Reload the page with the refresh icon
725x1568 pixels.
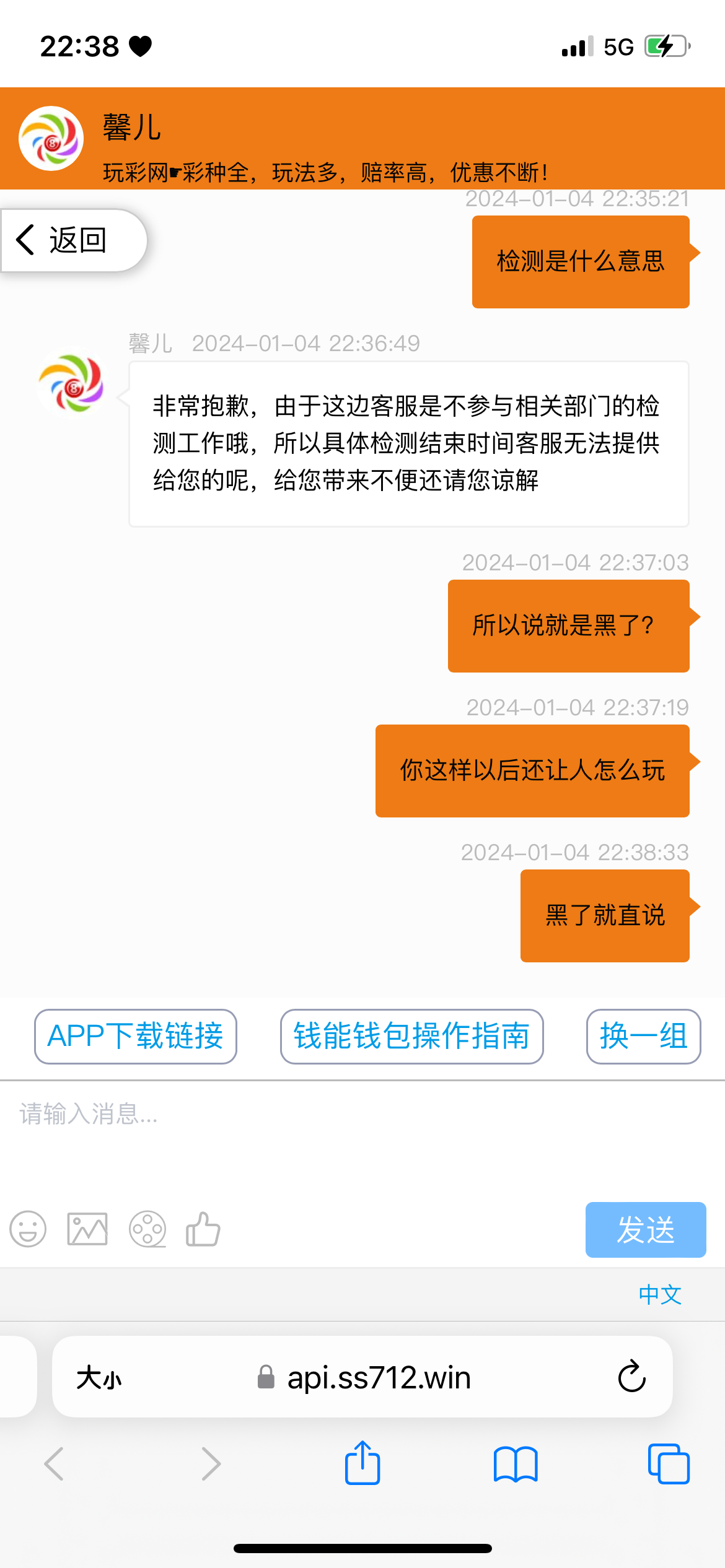pos(630,1377)
